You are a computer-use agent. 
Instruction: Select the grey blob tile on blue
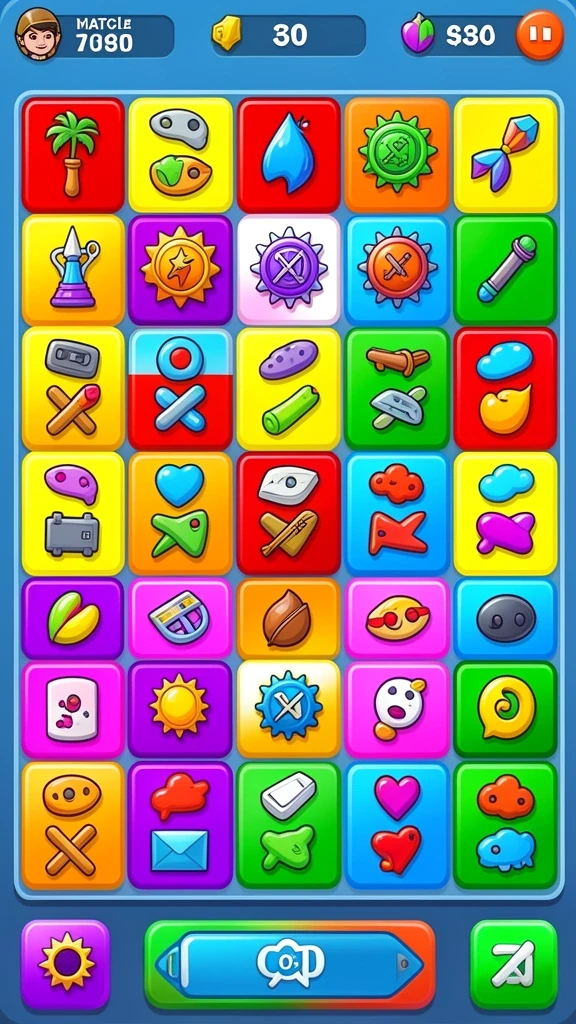[505, 618]
